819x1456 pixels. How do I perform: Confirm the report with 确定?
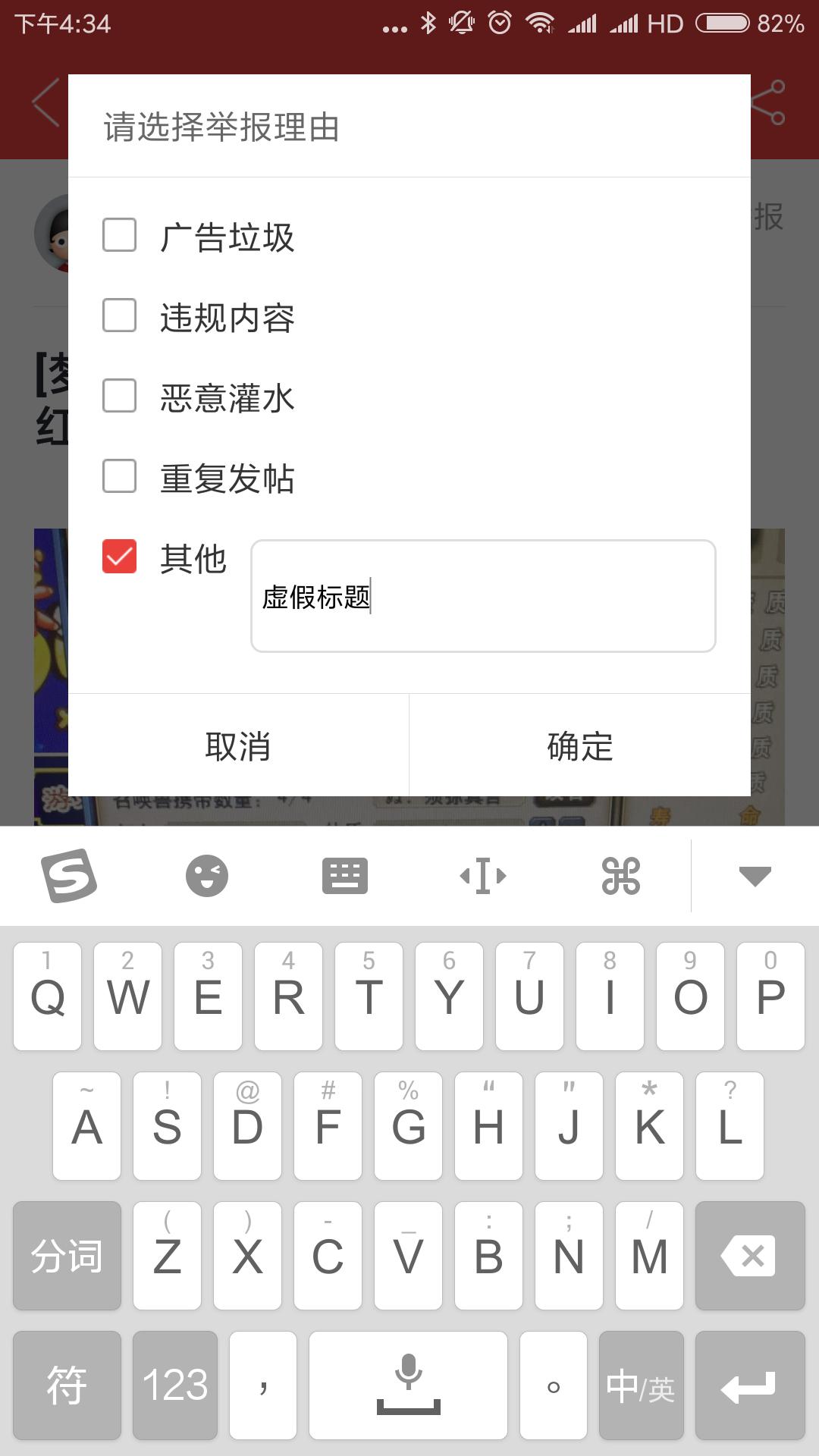tap(580, 746)
